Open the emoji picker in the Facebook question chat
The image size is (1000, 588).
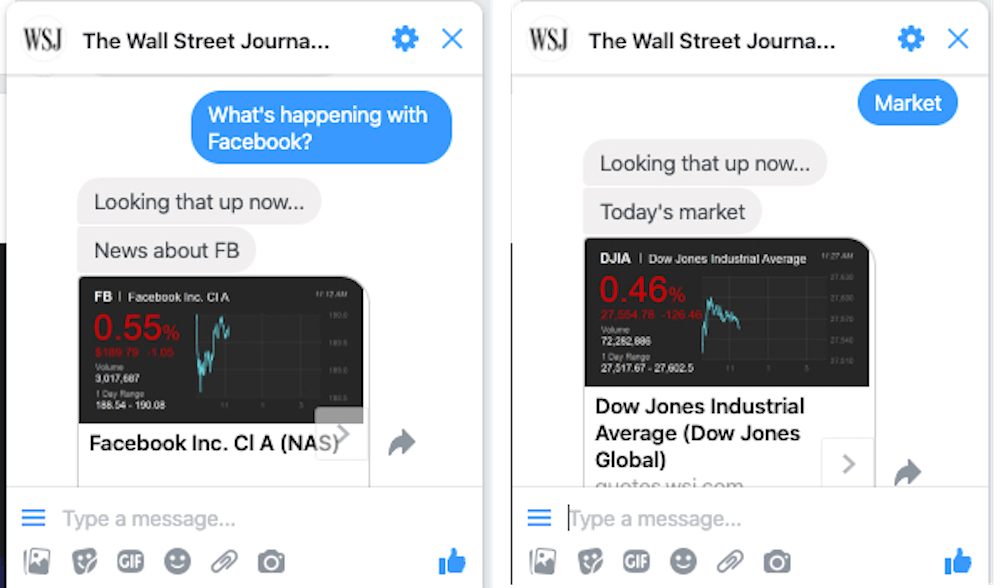coord(177,562)
